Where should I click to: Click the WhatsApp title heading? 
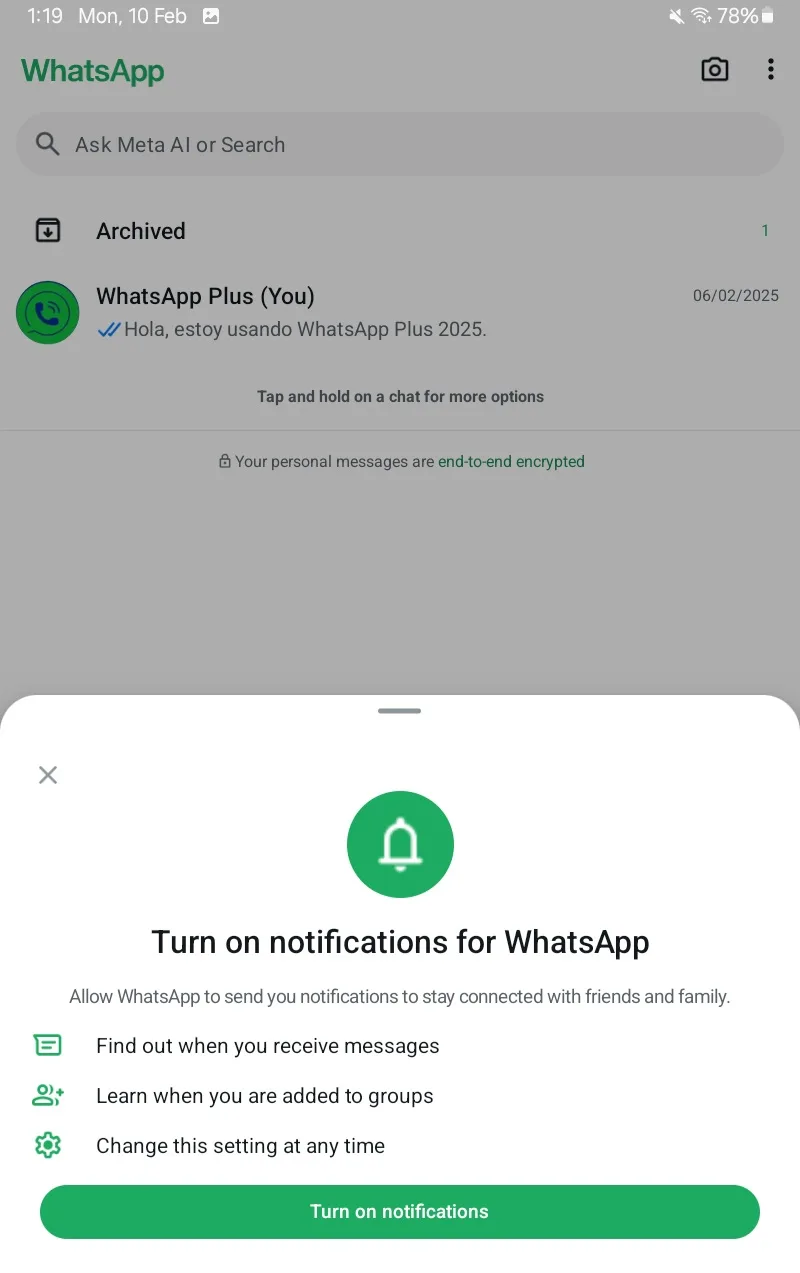coord(93,71)
